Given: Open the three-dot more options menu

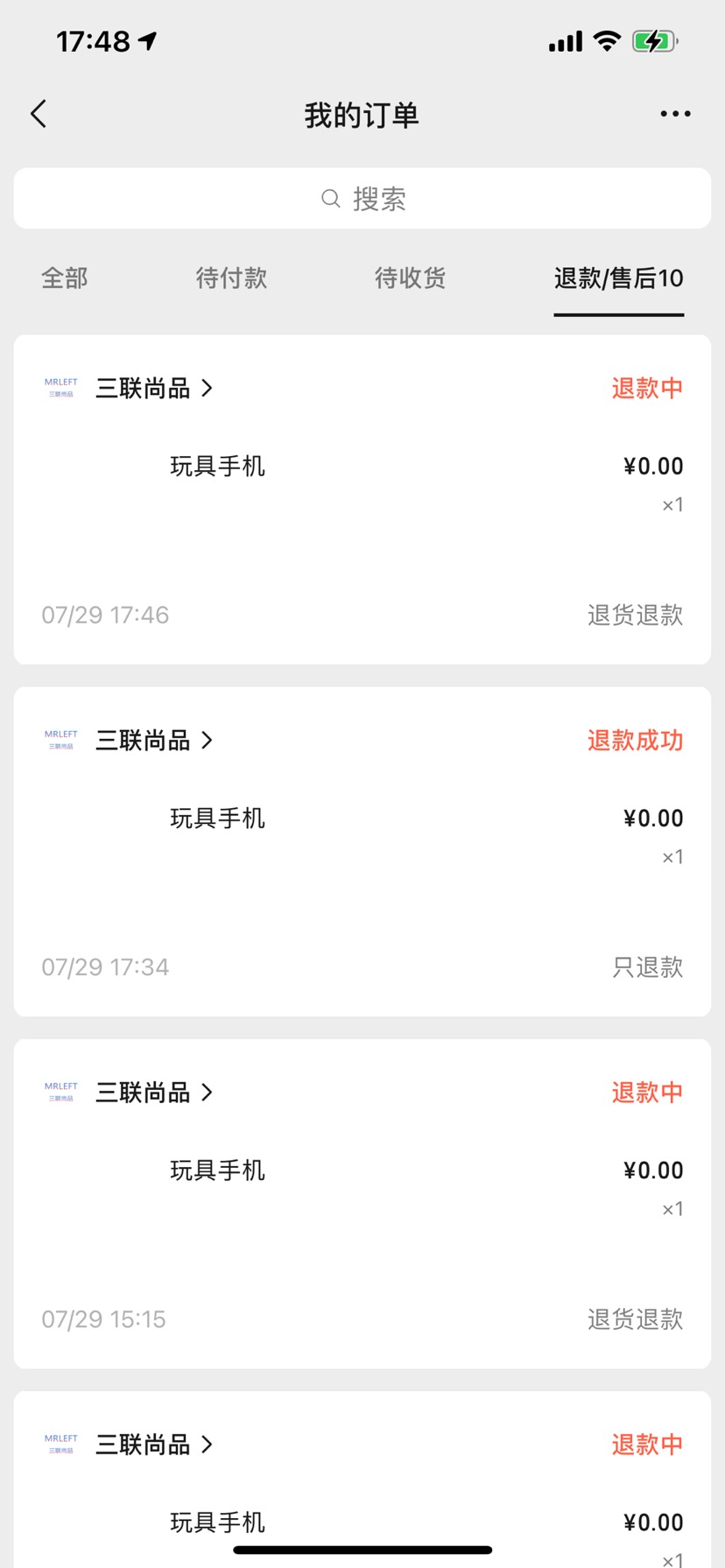Looking at the screenshot, I should (x=675, y=114).
